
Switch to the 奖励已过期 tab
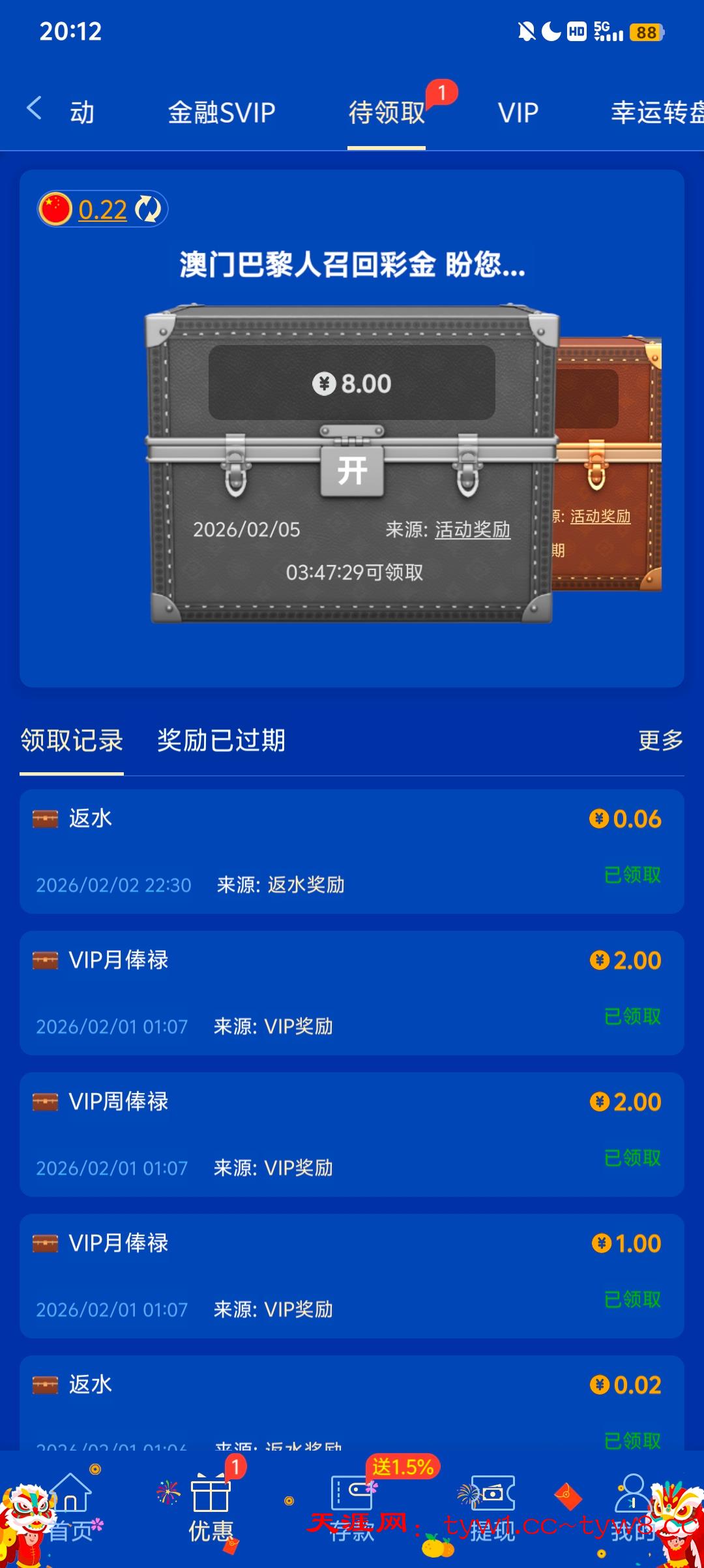pos(222,742)
